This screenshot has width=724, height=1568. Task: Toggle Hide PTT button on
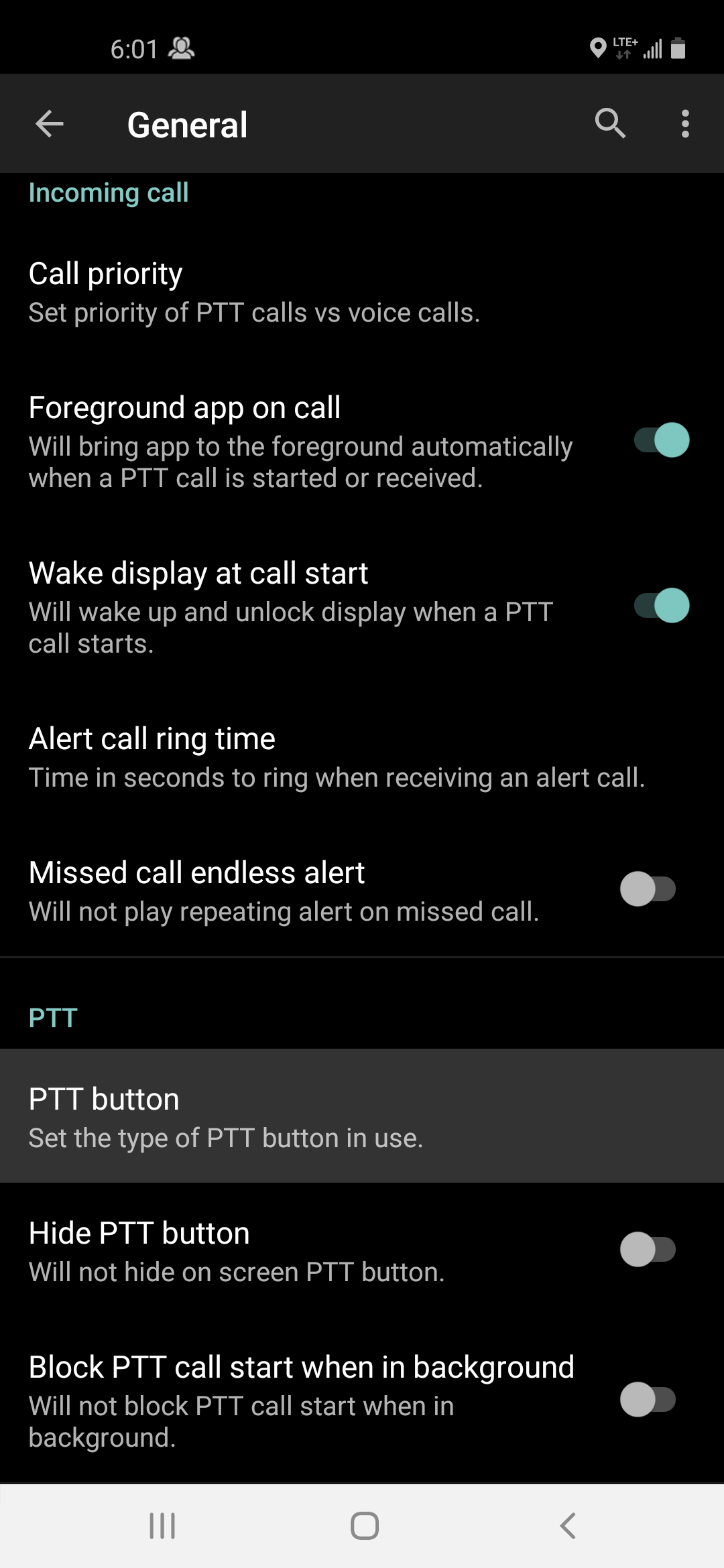648,1250
